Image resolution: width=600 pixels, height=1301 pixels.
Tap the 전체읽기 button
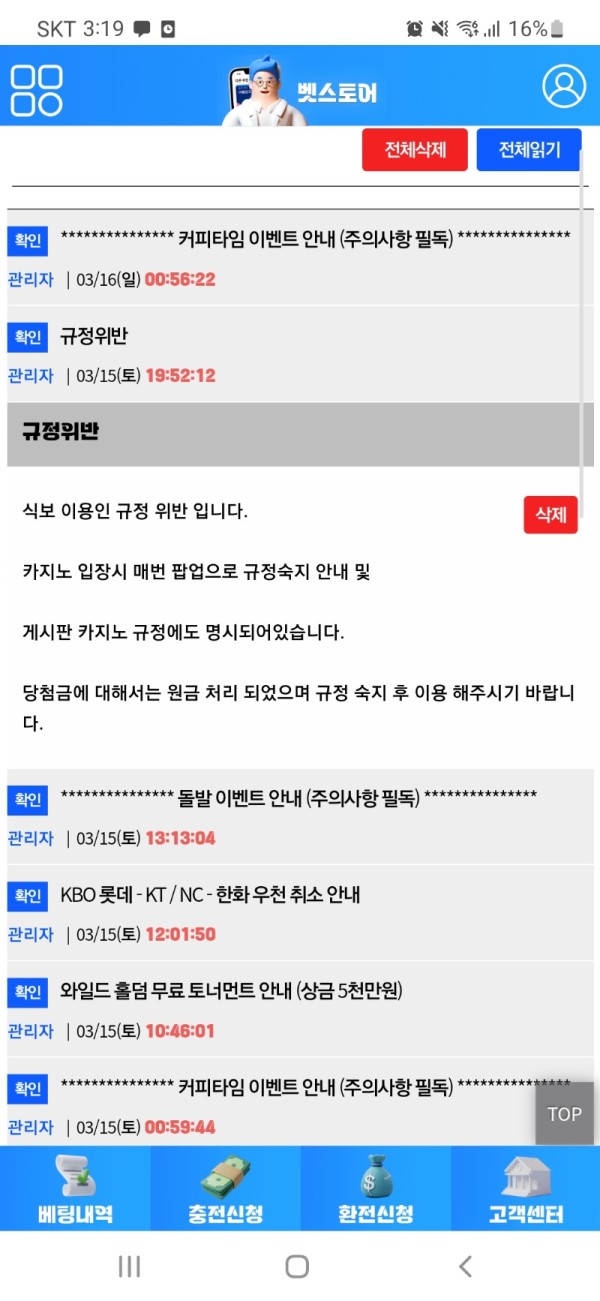tap(529, 151)
